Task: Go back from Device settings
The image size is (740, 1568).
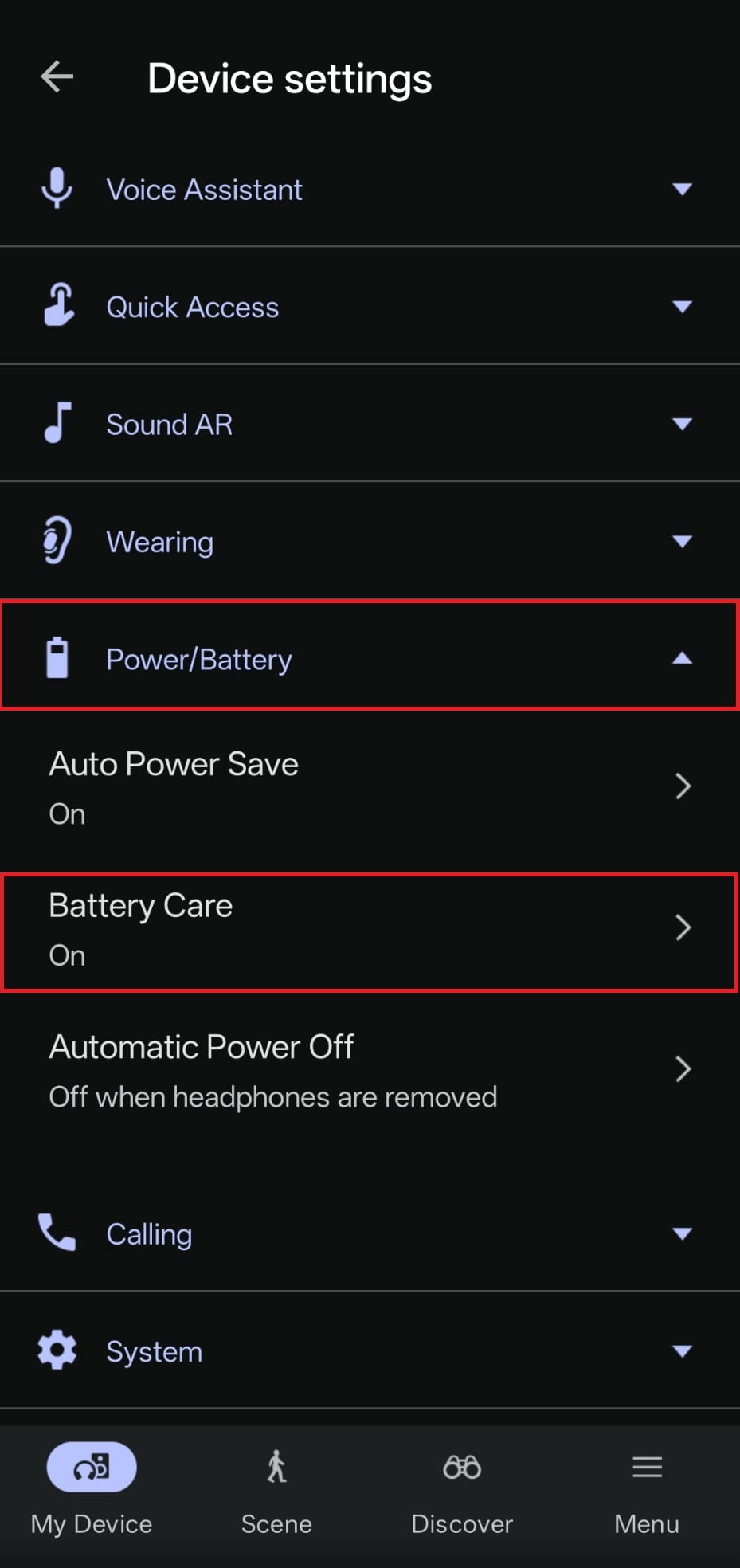Action: point(57,77)
